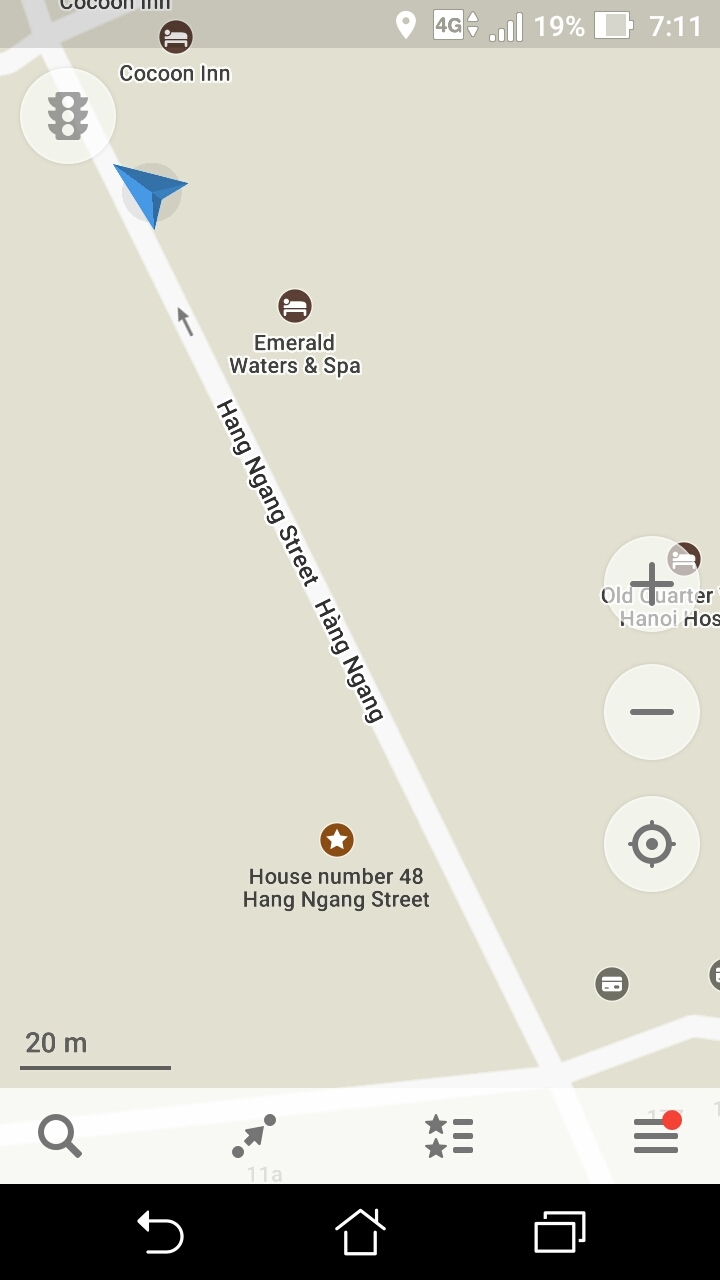Zoom out with the minus button
The height and width of the screenshot is (1280, 720).
tap(651, 712)
